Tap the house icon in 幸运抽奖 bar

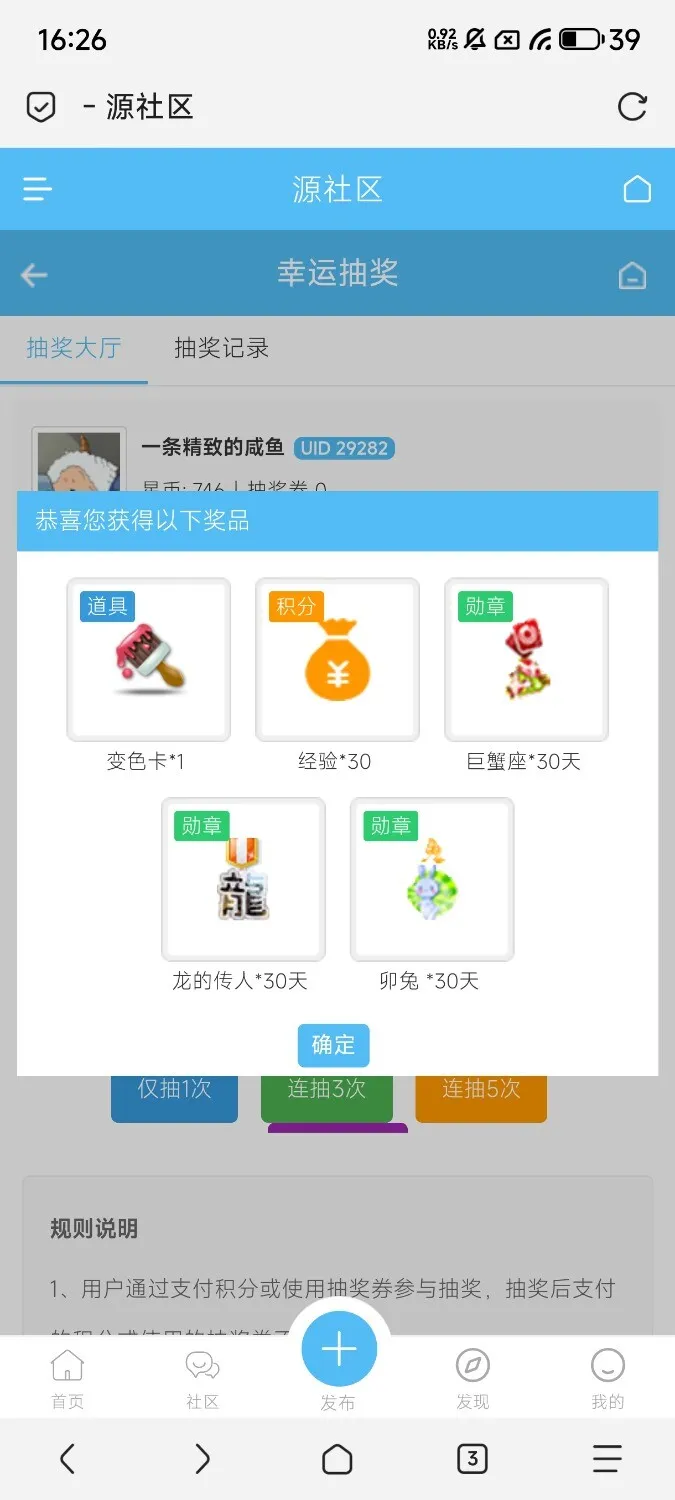coord(632,275)
